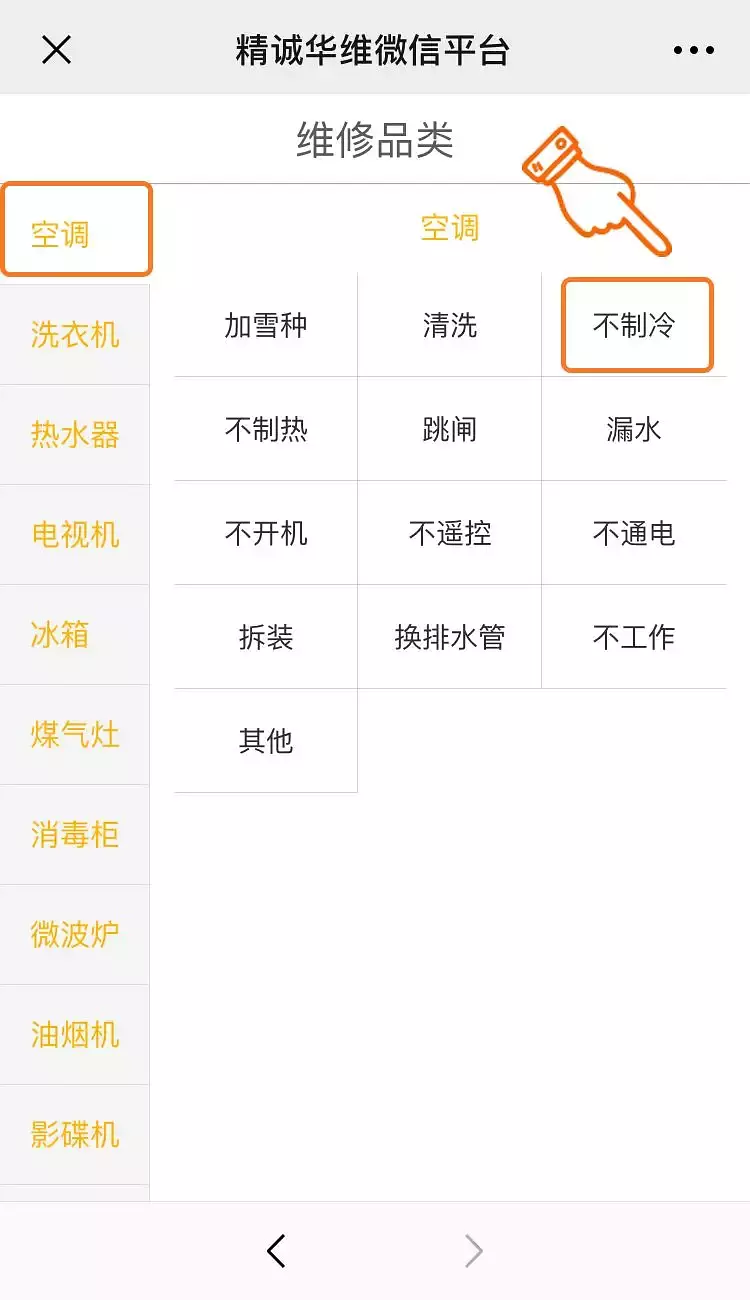Select the 洗衣机 category
This screenshot has height=1300, width=750.
tap(75, 335)
